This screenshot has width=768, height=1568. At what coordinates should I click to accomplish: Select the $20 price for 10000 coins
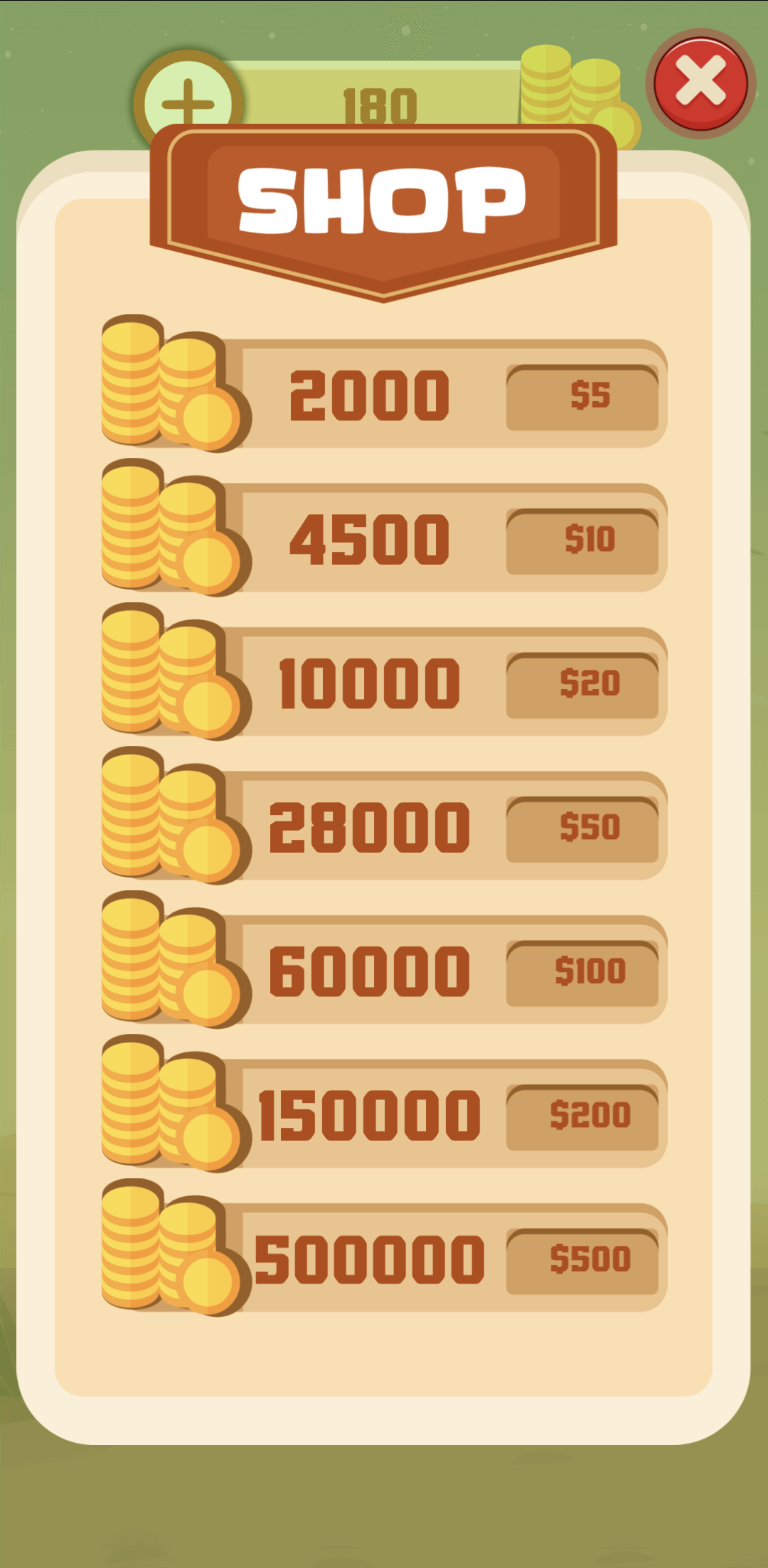(582, 686)
